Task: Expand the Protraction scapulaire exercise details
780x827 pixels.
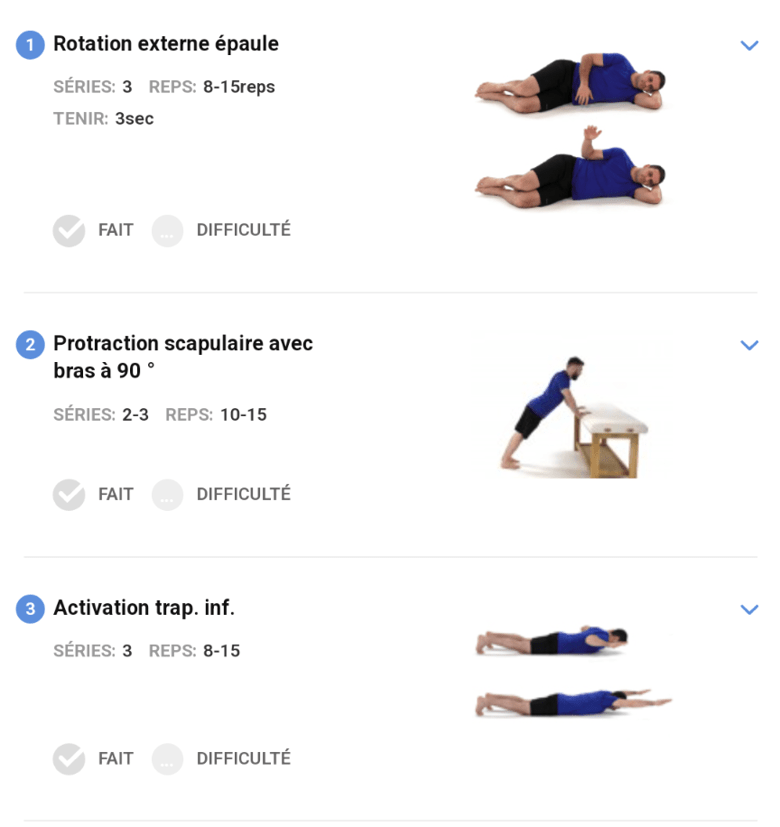Action: point(749,345)
